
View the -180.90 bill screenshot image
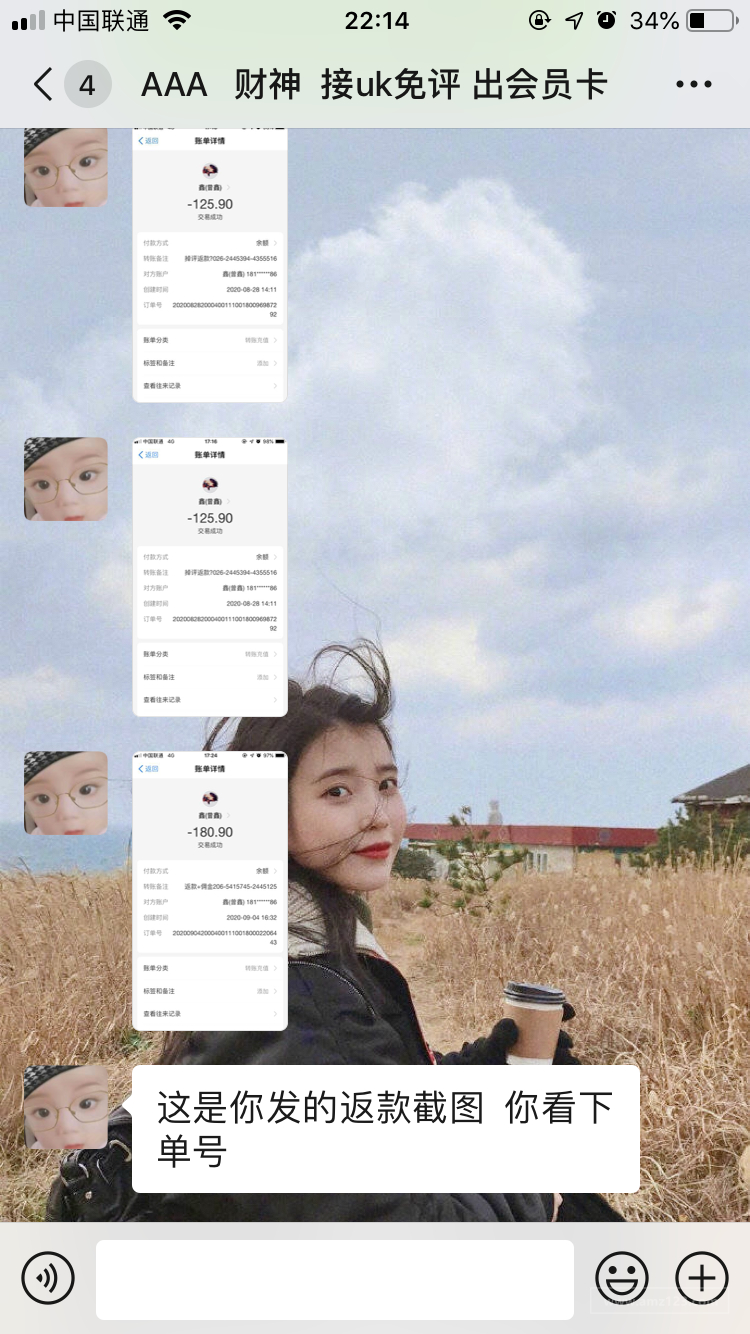click(210, 890)
